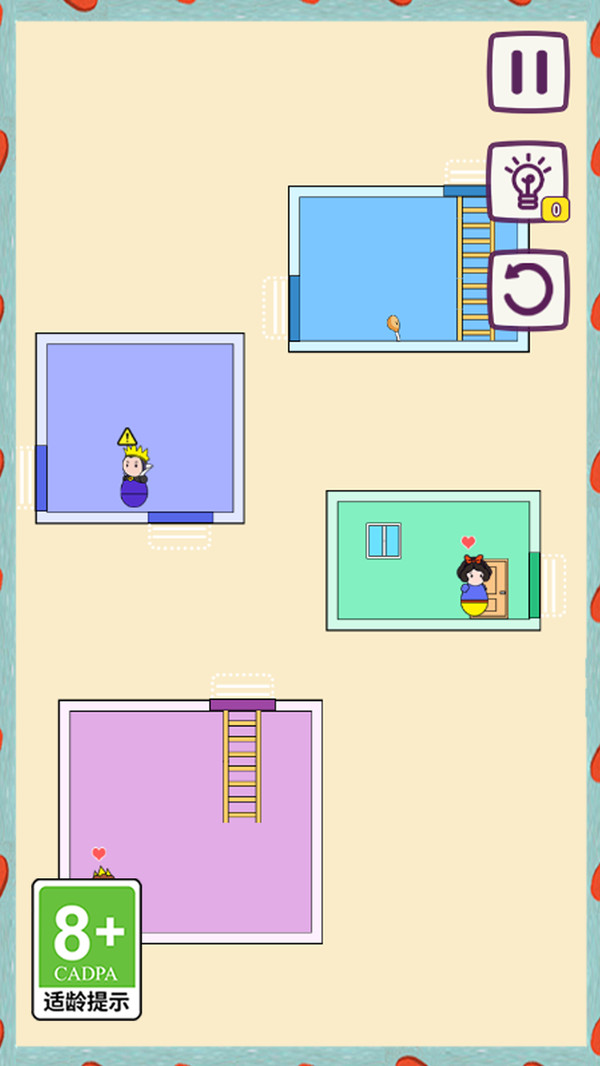600x1066 pixels.
Task: Select the pink room with the ladder
Action: click(190, 821)
